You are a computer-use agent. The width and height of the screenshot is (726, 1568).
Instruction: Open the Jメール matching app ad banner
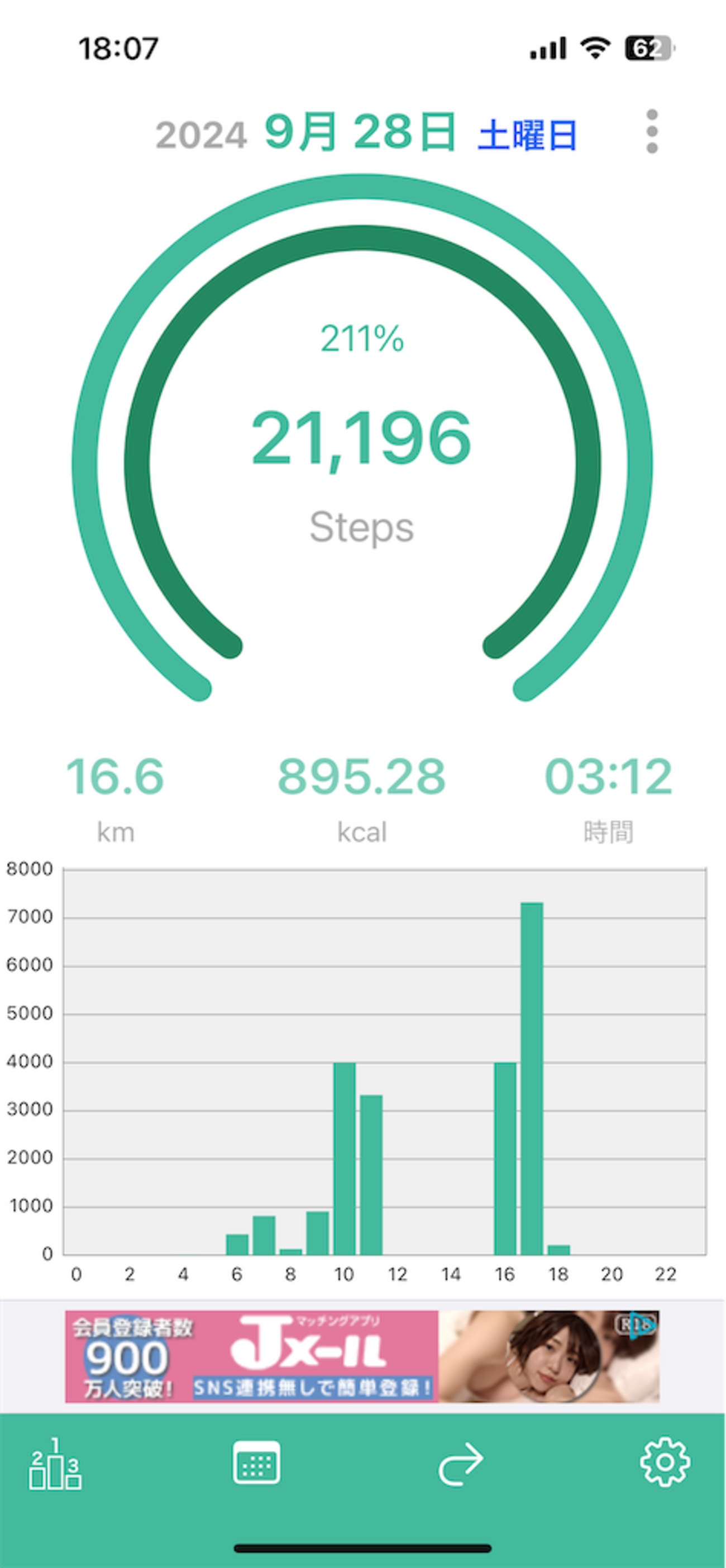[x=362, y=1356]
